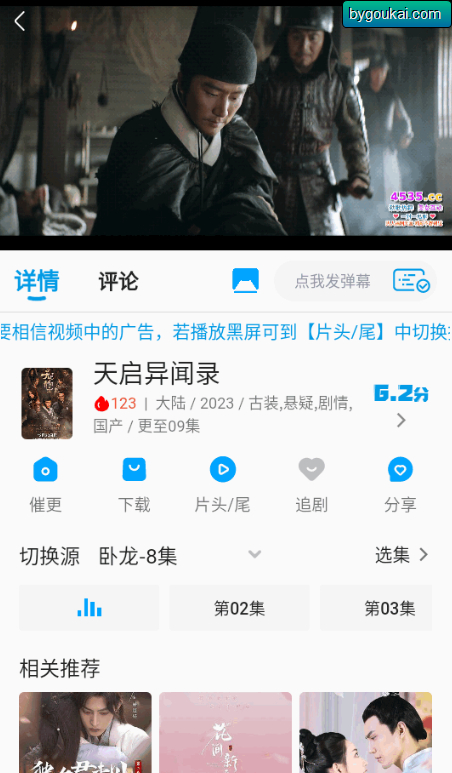
Task: Open the third recommended couple poster
Action: coord(366,732)
